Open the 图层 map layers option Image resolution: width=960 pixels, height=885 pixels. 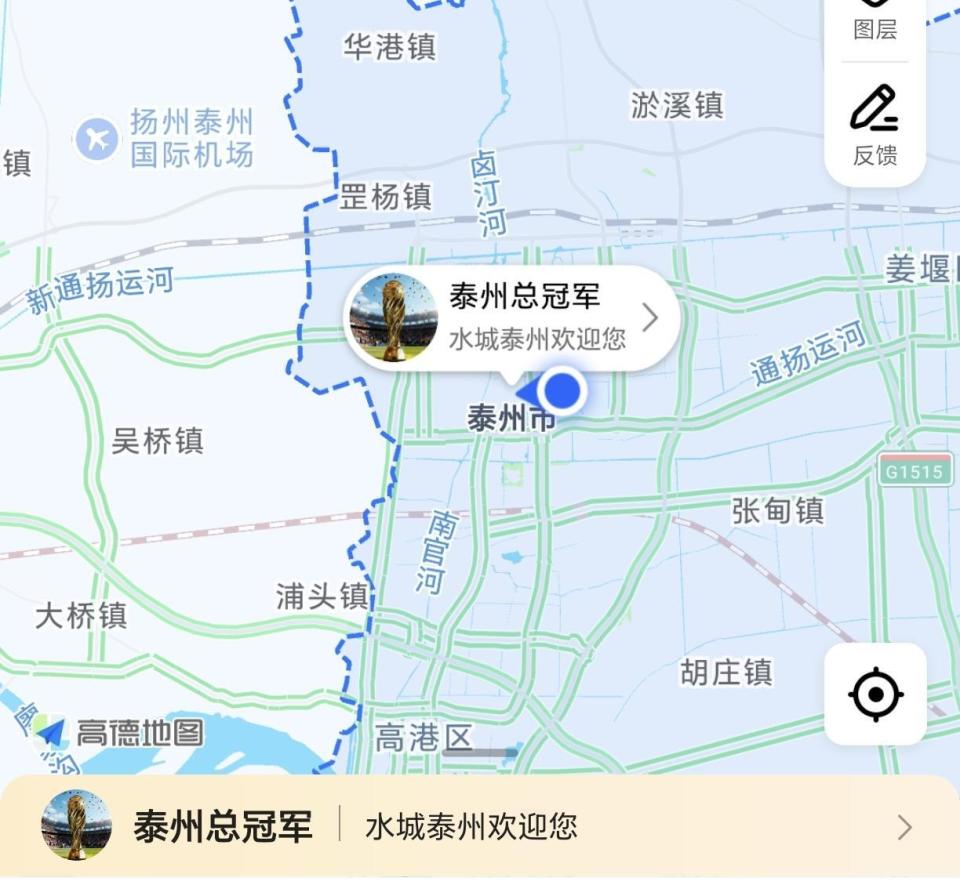[875, 20]
